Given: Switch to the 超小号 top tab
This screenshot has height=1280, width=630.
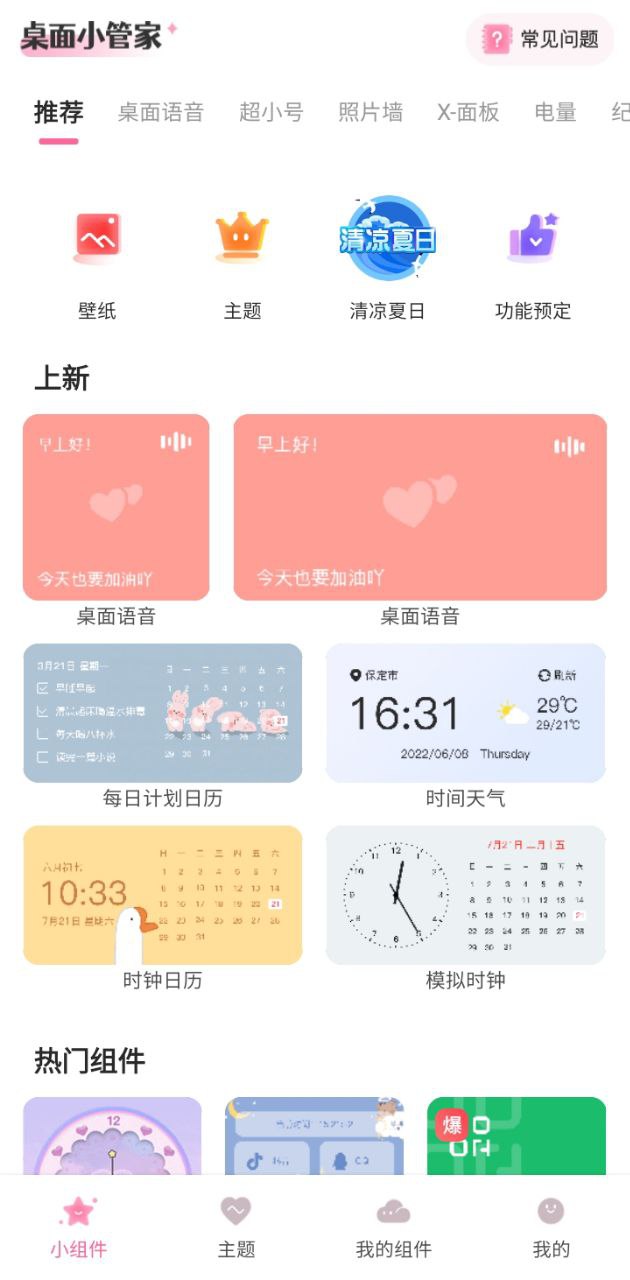Looking at the screenshot, I should [x=270, y=113].
